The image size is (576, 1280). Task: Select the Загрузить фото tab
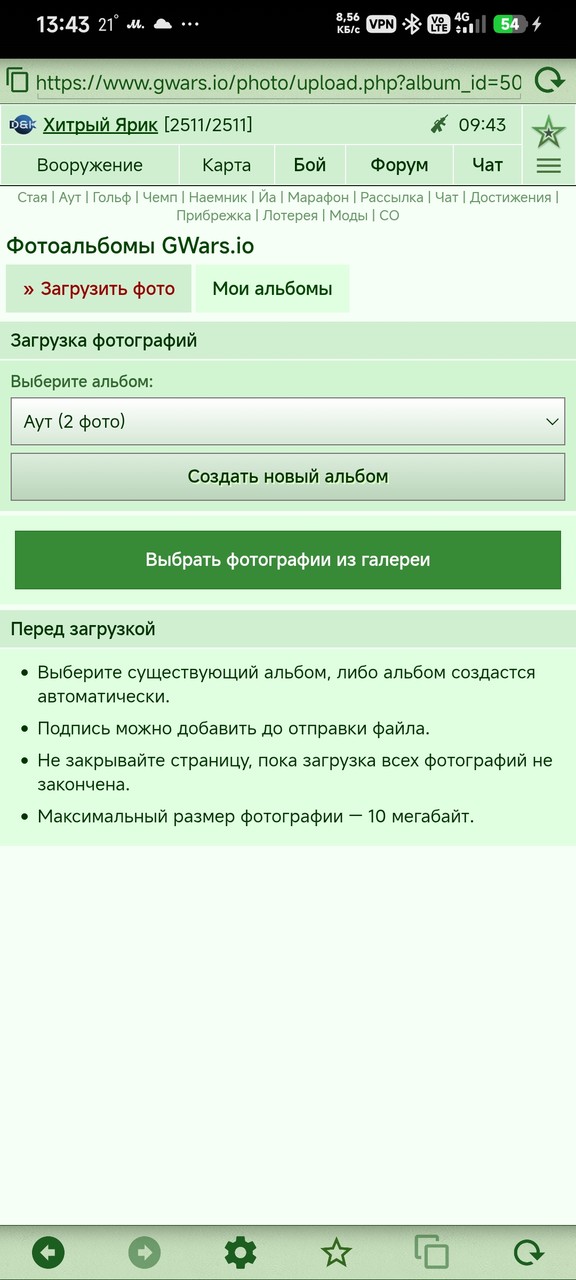point(99,289)
